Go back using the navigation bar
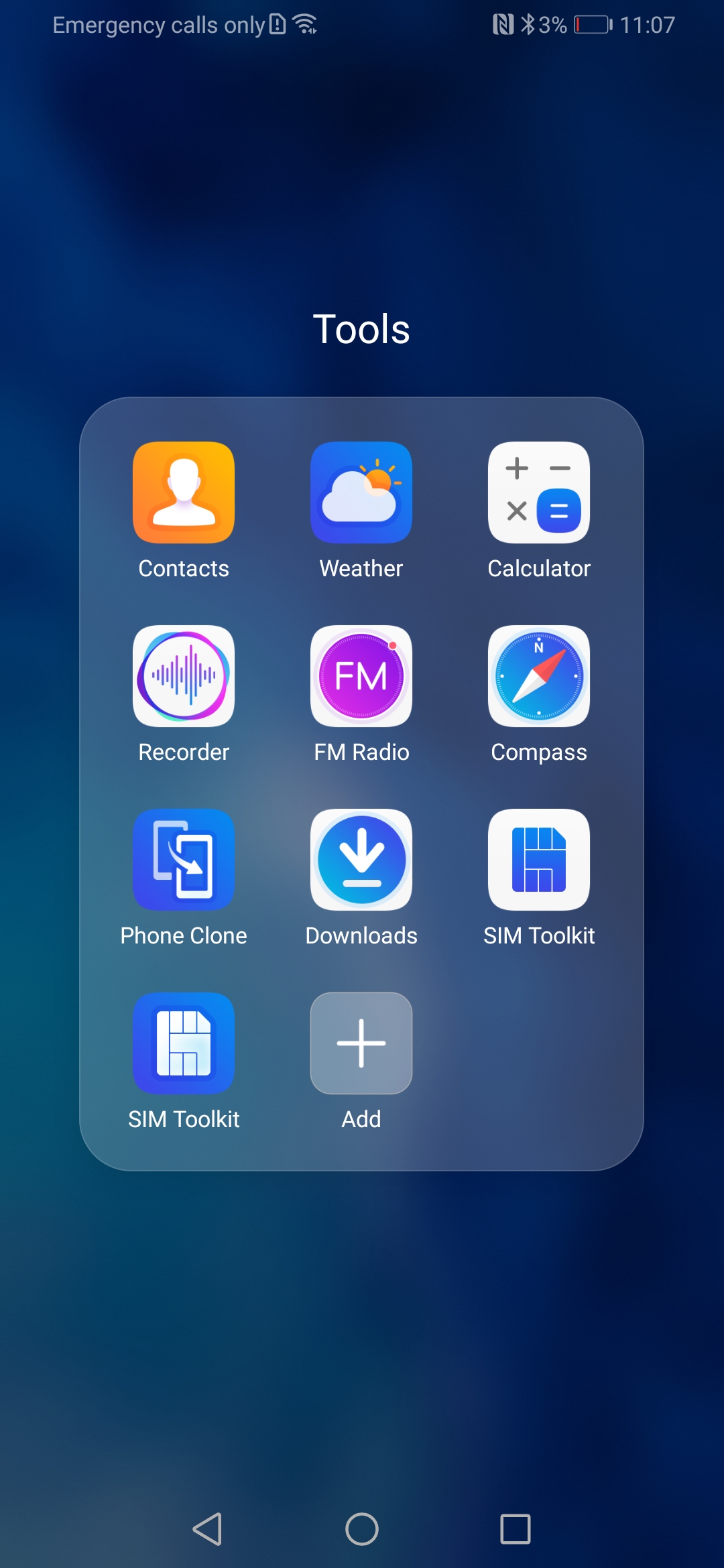Viewport: 724px width, 1568px height. click(x=207, y=1529)
